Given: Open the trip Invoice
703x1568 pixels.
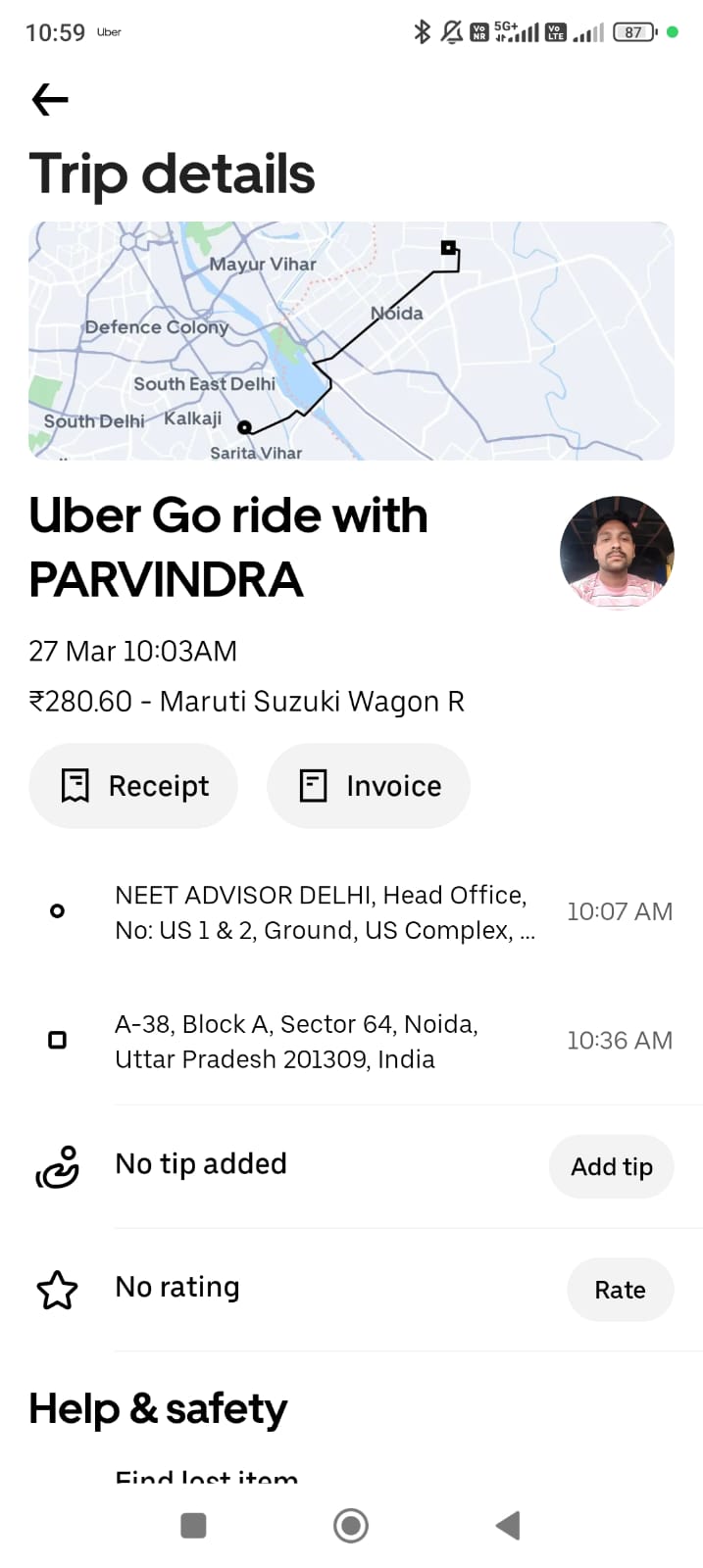Looking at the screenshot, I should (369, 786).
